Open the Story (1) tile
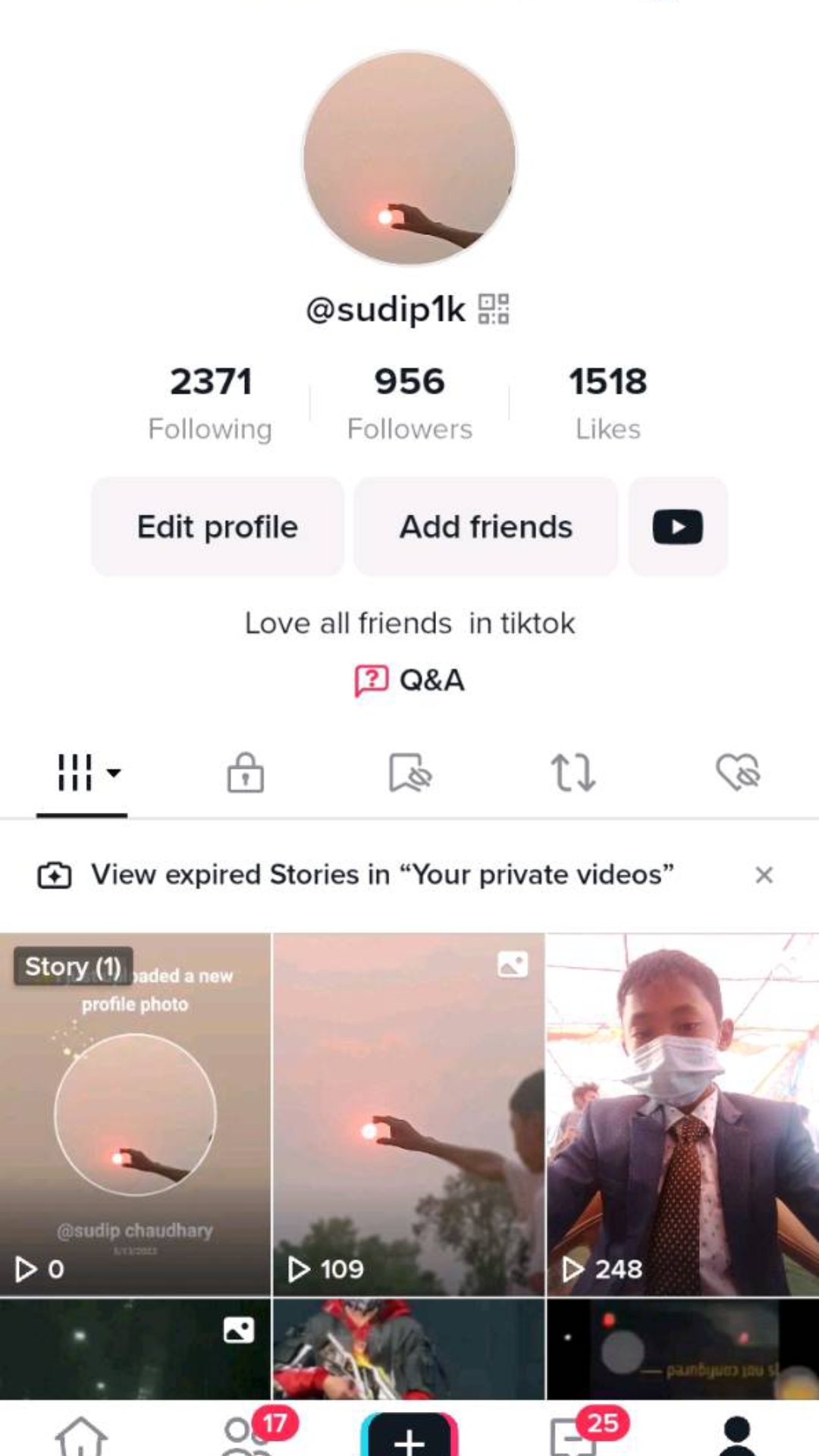The image size is (819, 1456). 135,1113
